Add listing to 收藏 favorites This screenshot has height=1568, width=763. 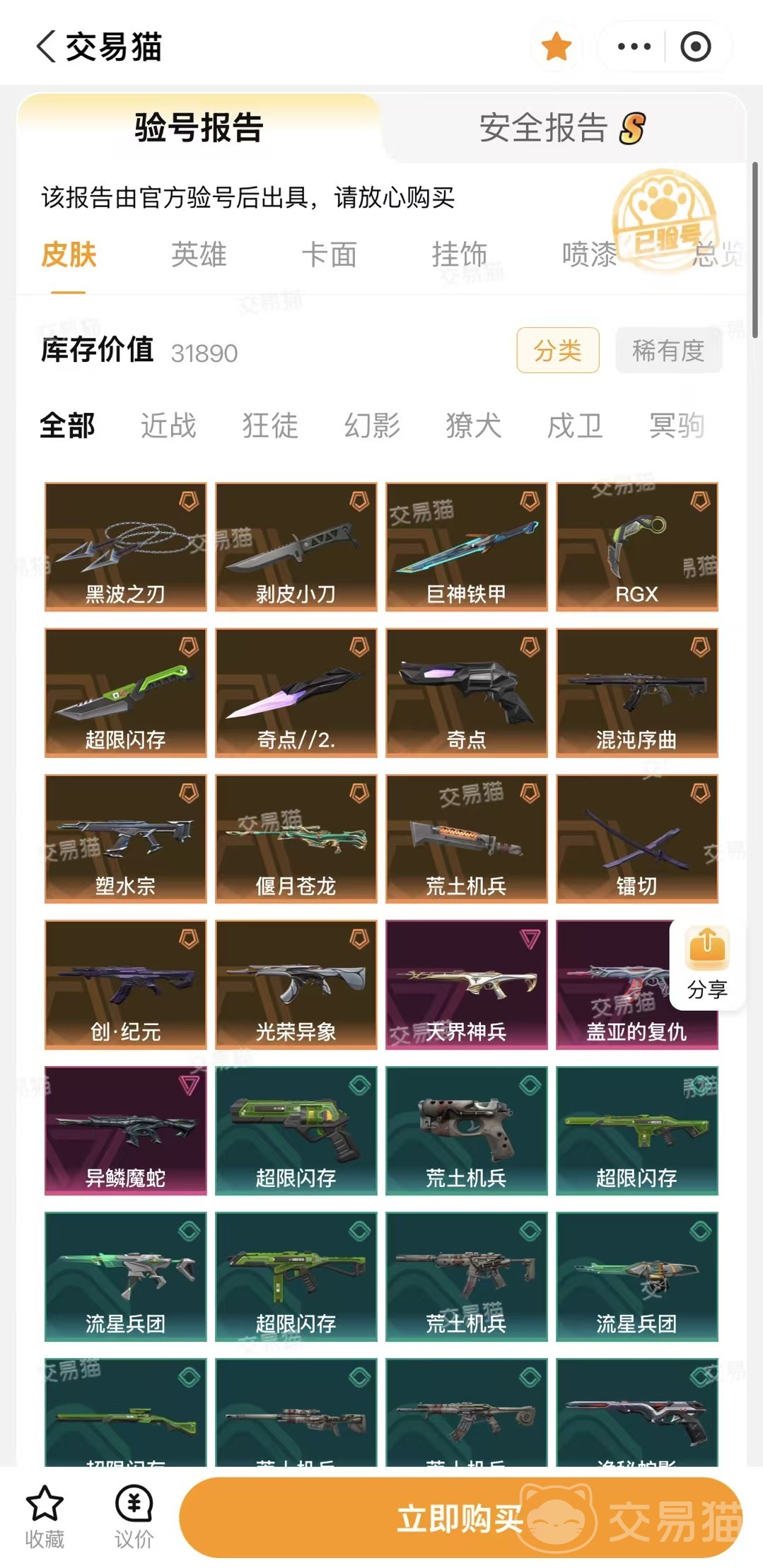tap(45, 1517)
